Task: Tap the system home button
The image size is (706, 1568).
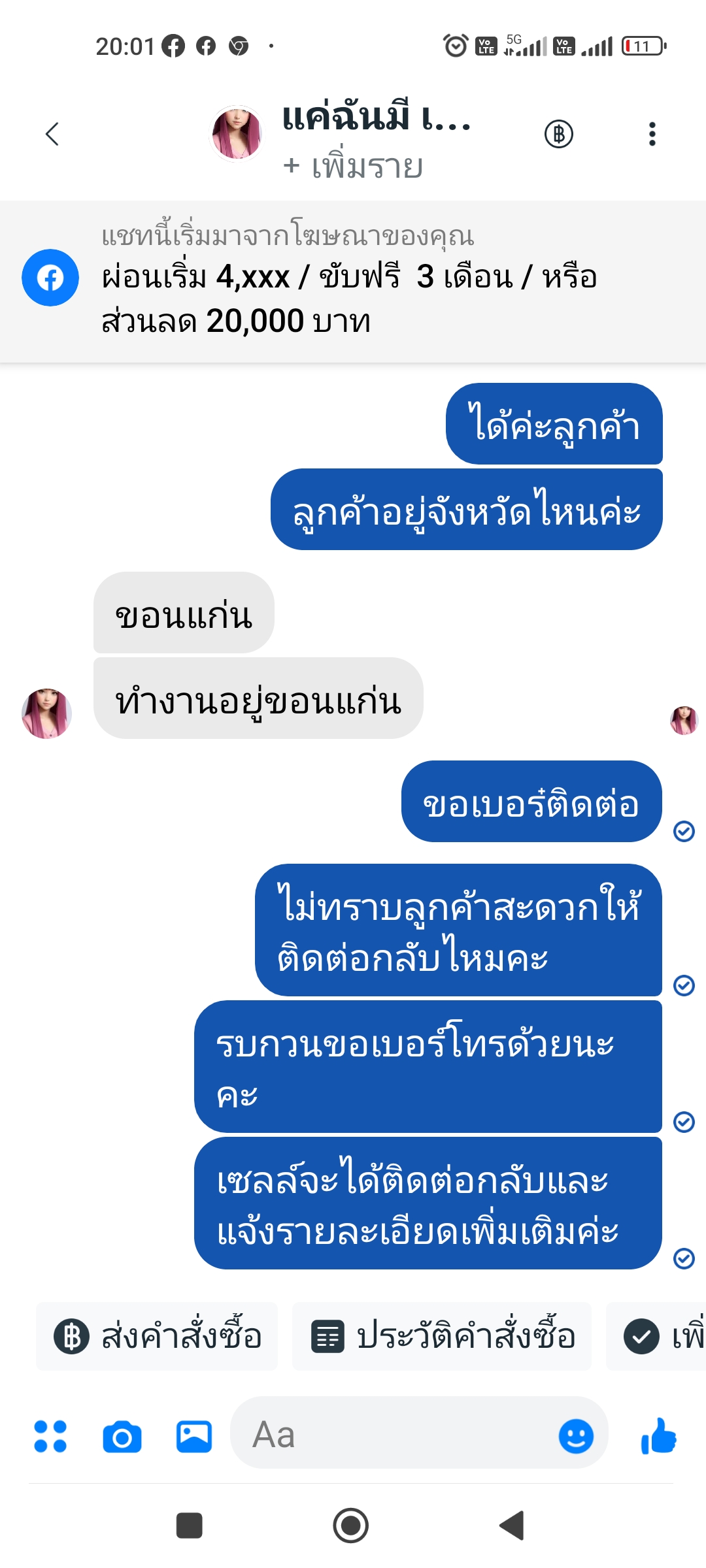Action: [x=351, y=1526]
